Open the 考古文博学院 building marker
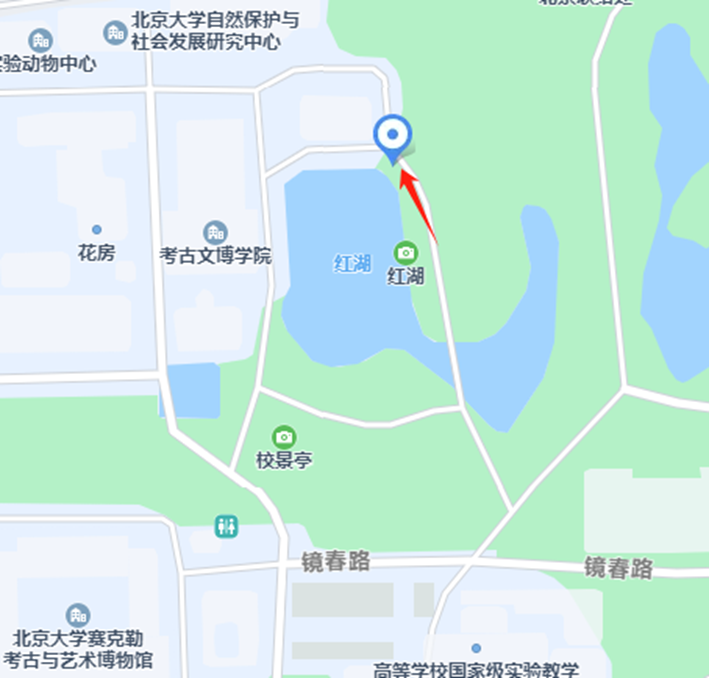The image size is (709, 678). click(x=215, y=232)
